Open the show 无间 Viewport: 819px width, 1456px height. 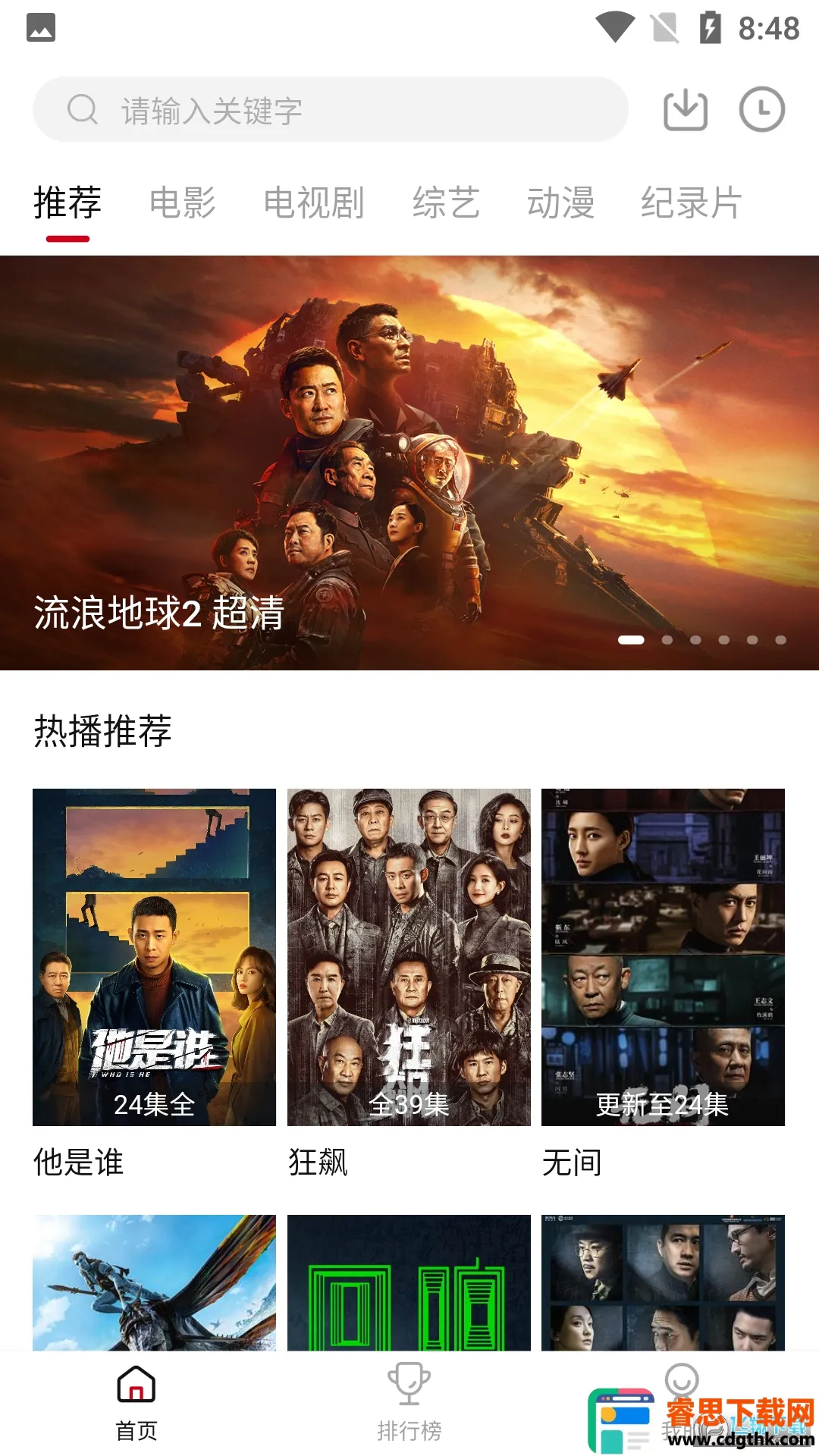coord(663,957)
